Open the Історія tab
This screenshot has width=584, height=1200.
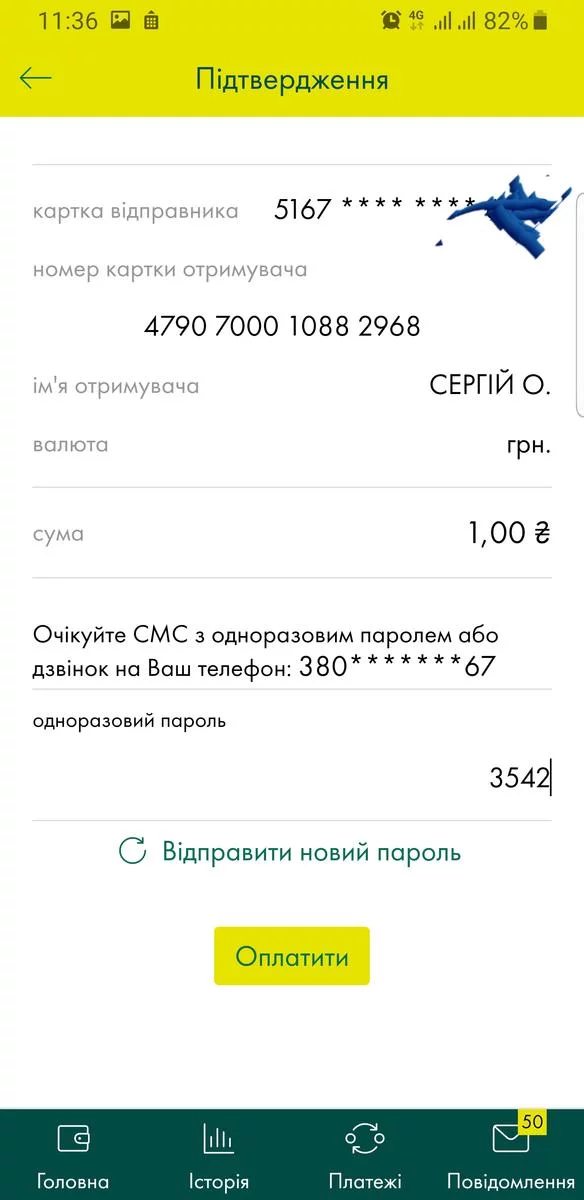pyautogui.click(x=218, y=1154)
